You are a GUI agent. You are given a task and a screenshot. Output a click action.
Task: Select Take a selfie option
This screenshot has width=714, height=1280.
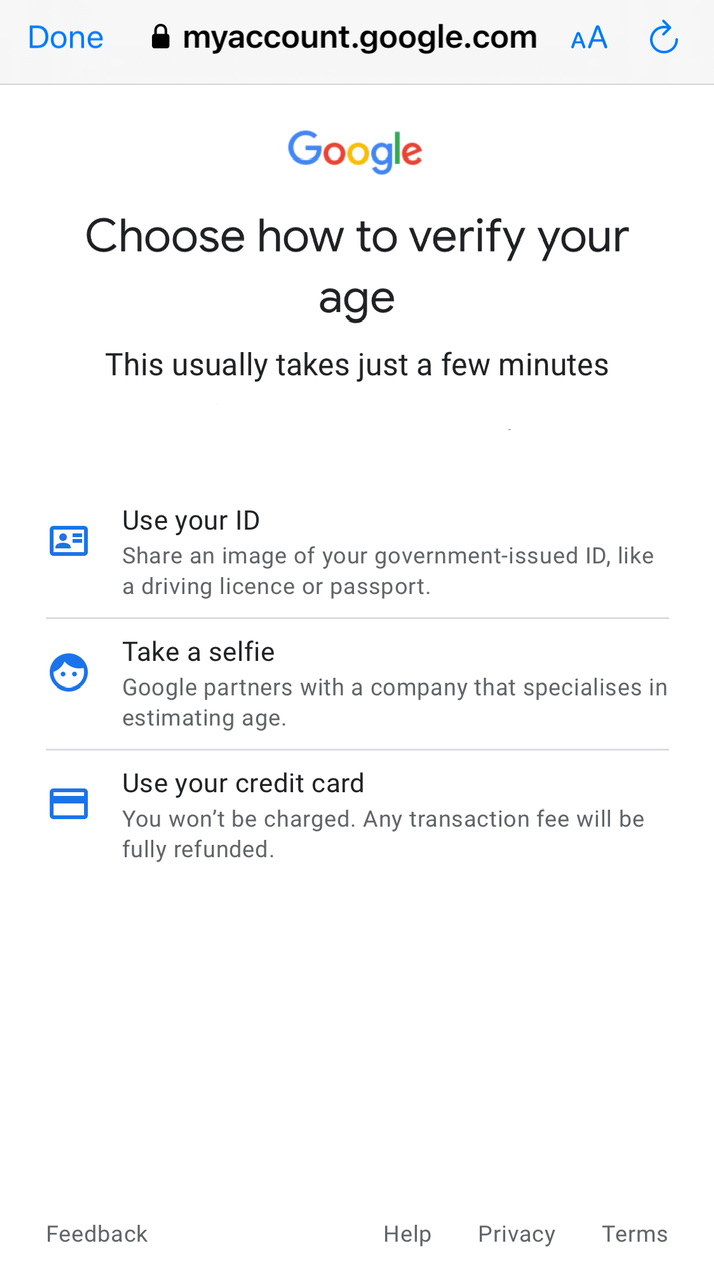click(357, 684)
